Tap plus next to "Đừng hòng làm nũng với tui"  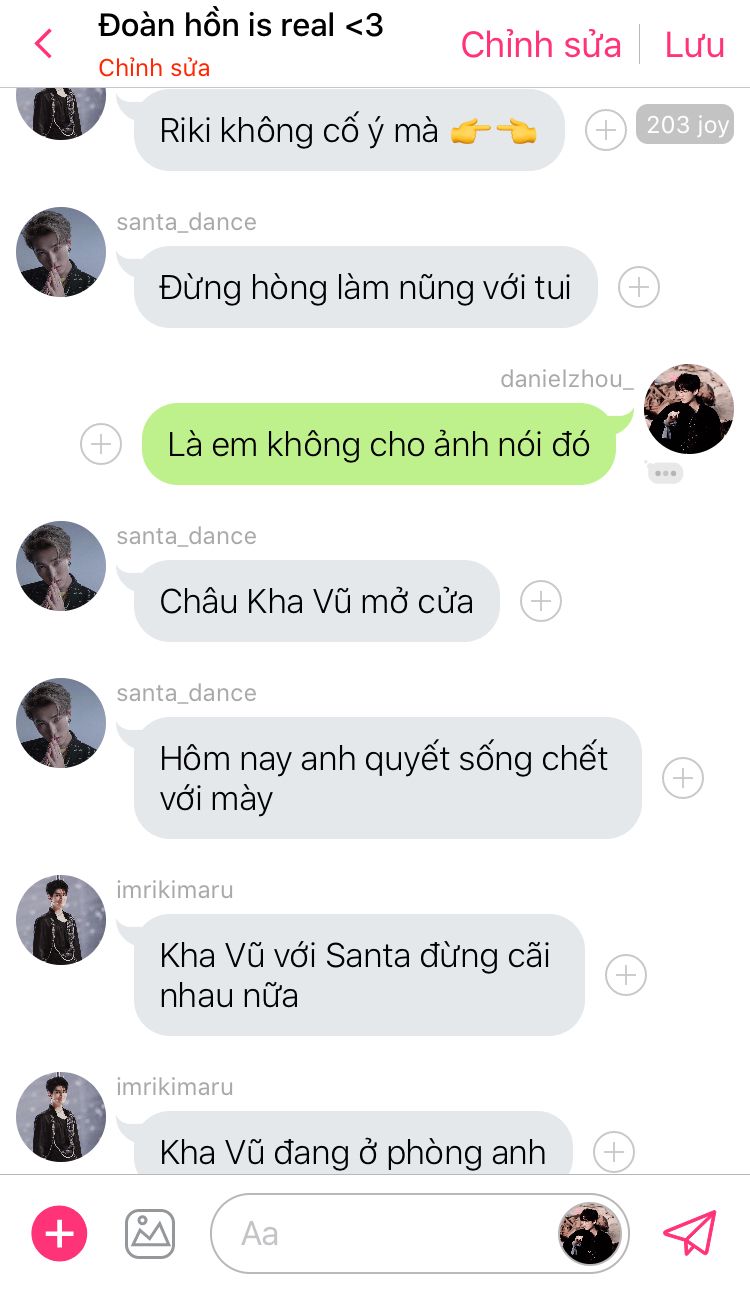pyautogui.click(x=638, y=287)
